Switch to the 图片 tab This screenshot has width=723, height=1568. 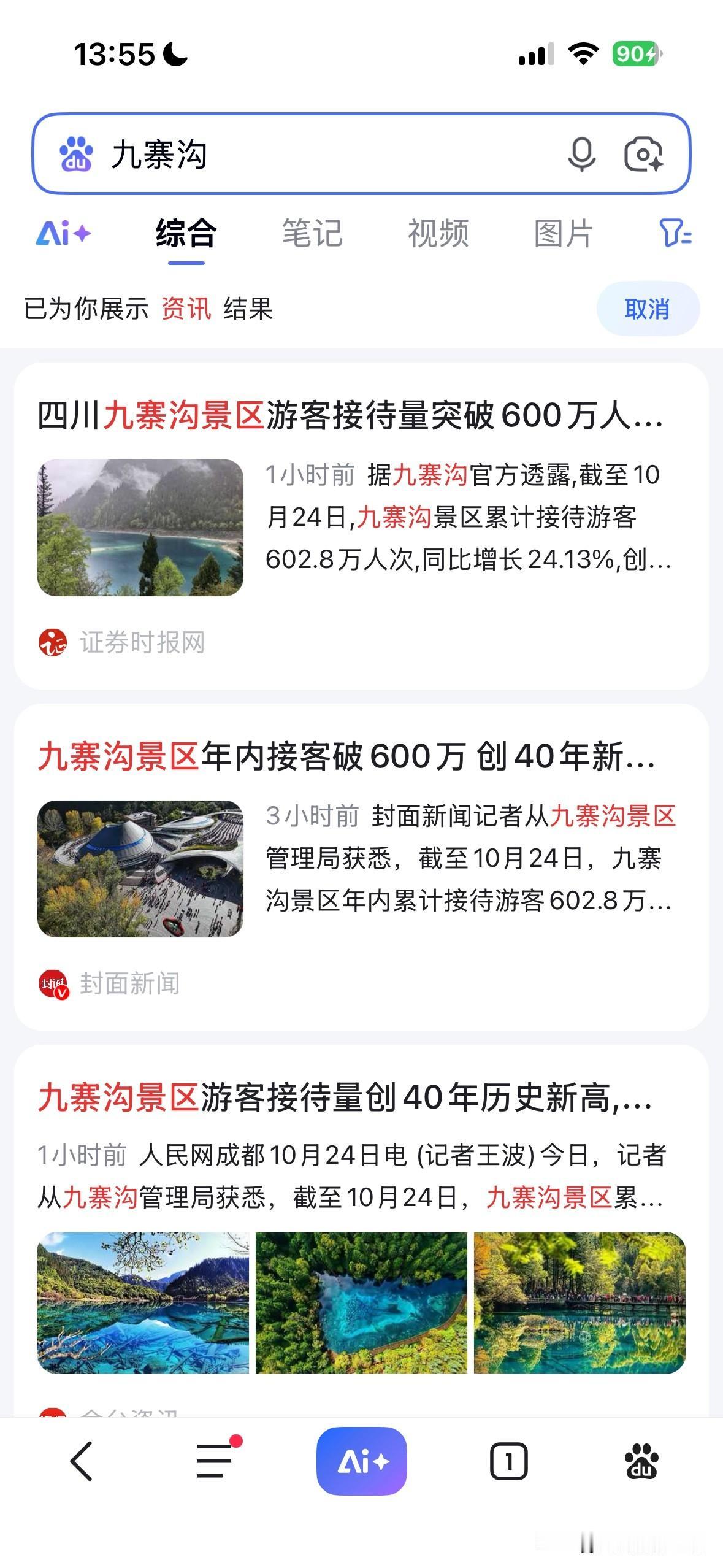tap(564, 234)
